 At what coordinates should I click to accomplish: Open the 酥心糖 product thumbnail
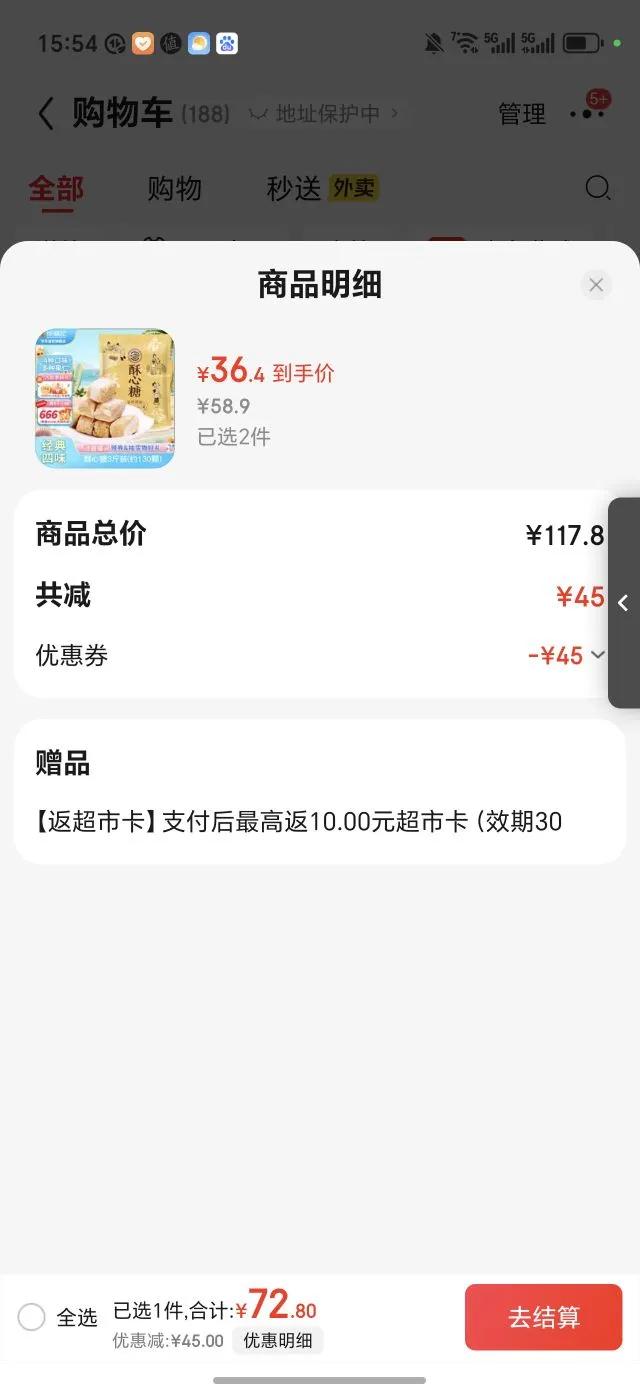point(105,399)
